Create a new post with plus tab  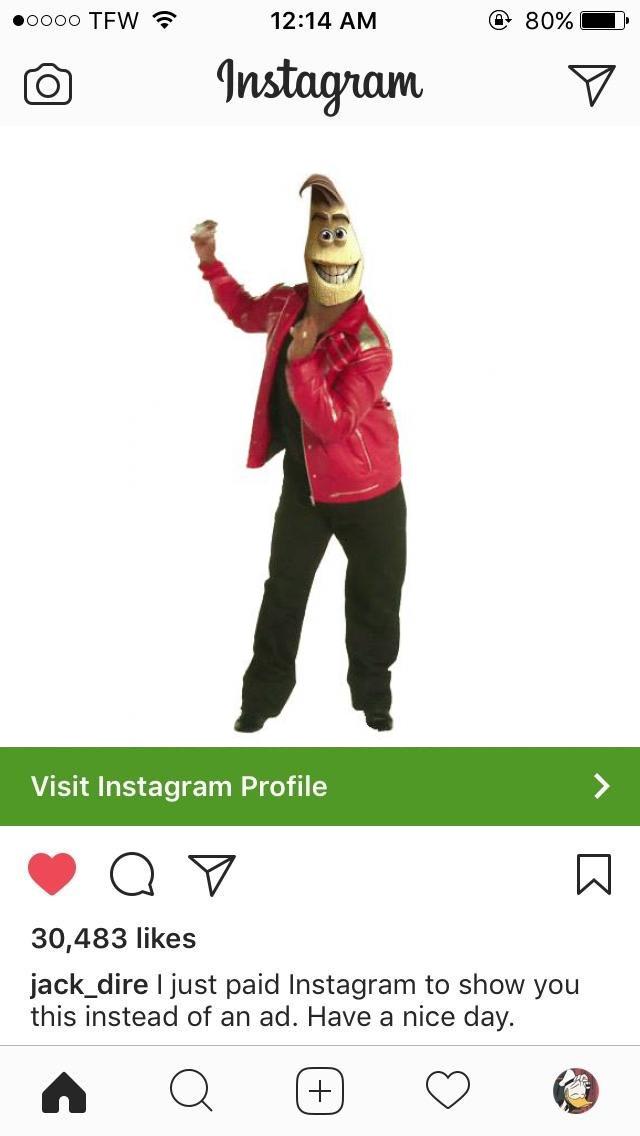320,1091
